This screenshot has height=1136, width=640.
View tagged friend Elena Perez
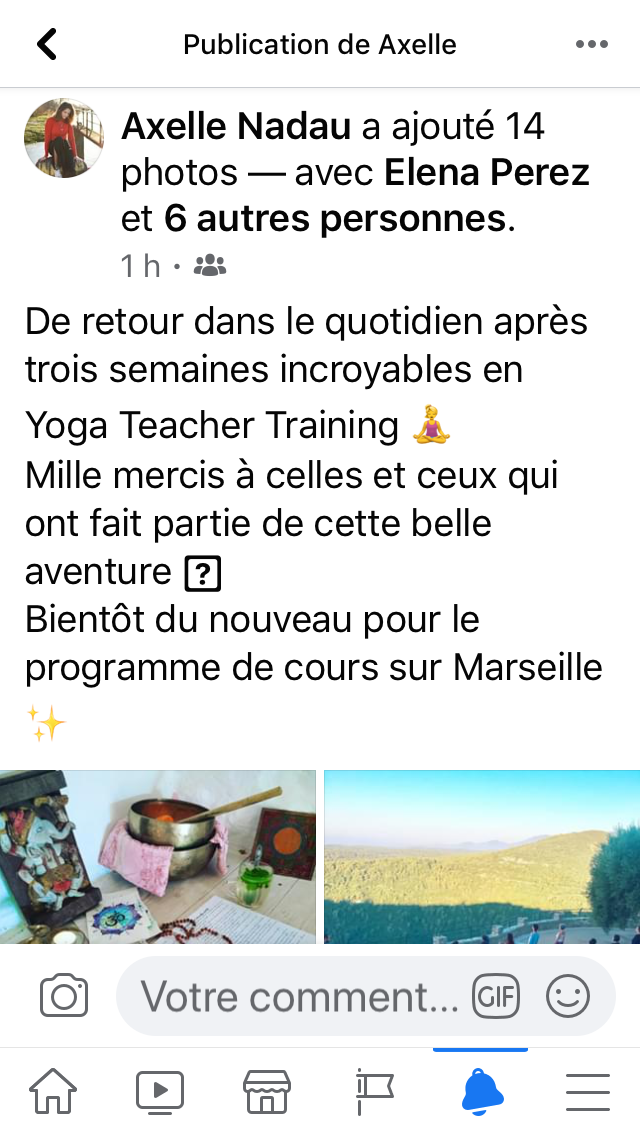coord(486,172)
